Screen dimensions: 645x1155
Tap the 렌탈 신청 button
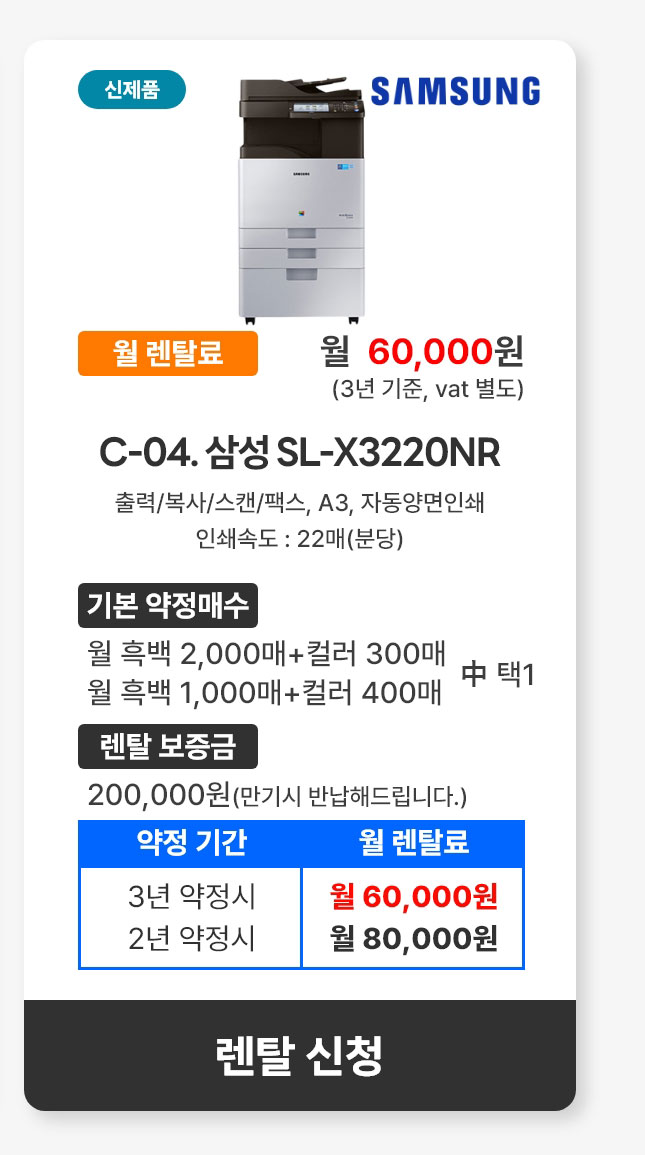click(300, 1055)
